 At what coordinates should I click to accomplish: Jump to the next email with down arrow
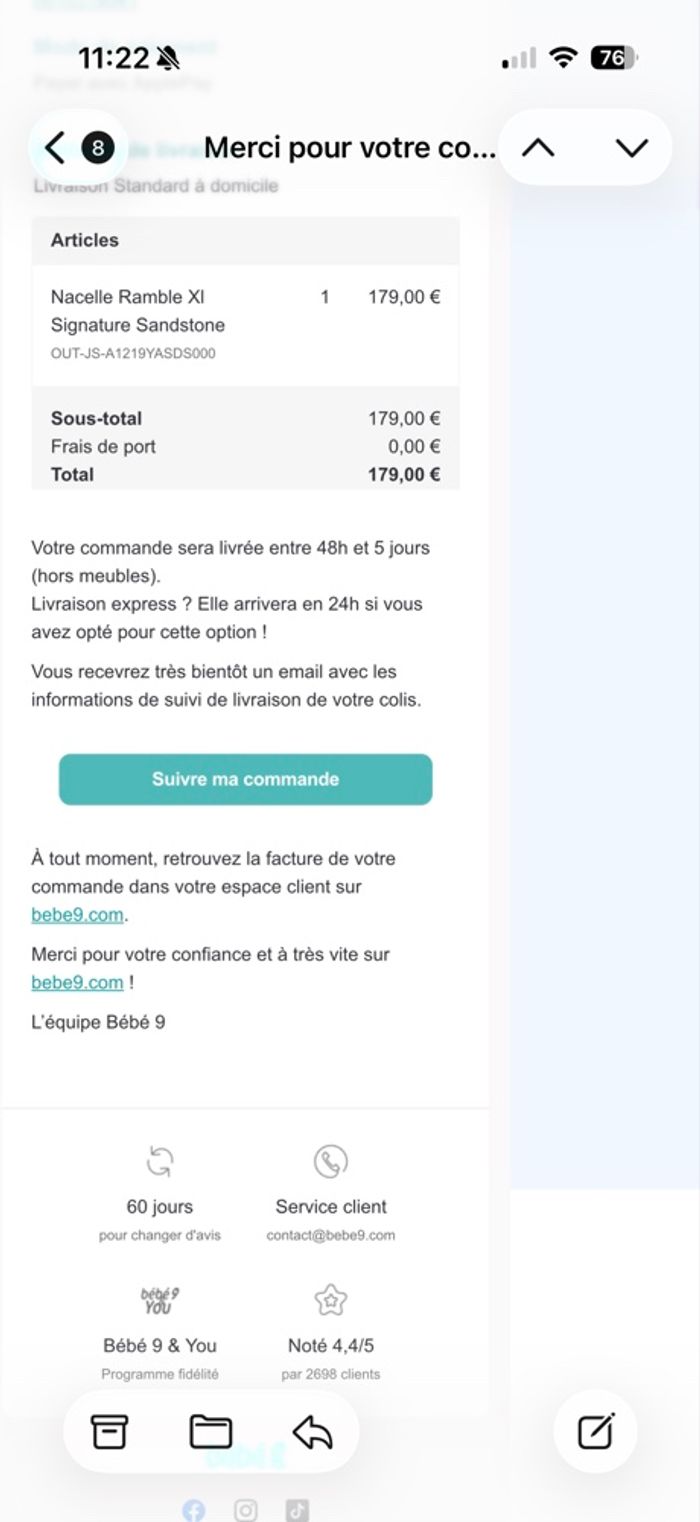point(631,149)
